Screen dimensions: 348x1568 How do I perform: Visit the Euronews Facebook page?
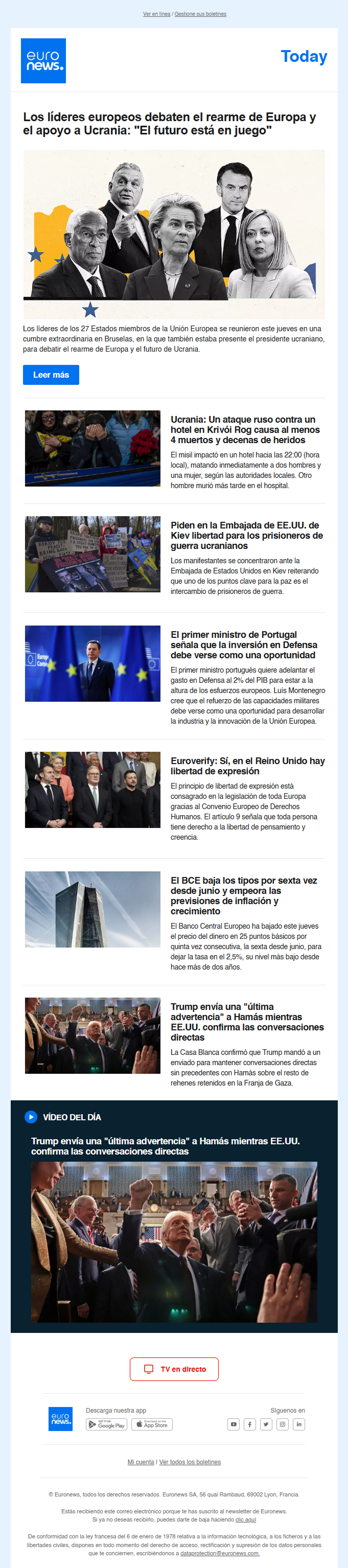coord(250,1424)
